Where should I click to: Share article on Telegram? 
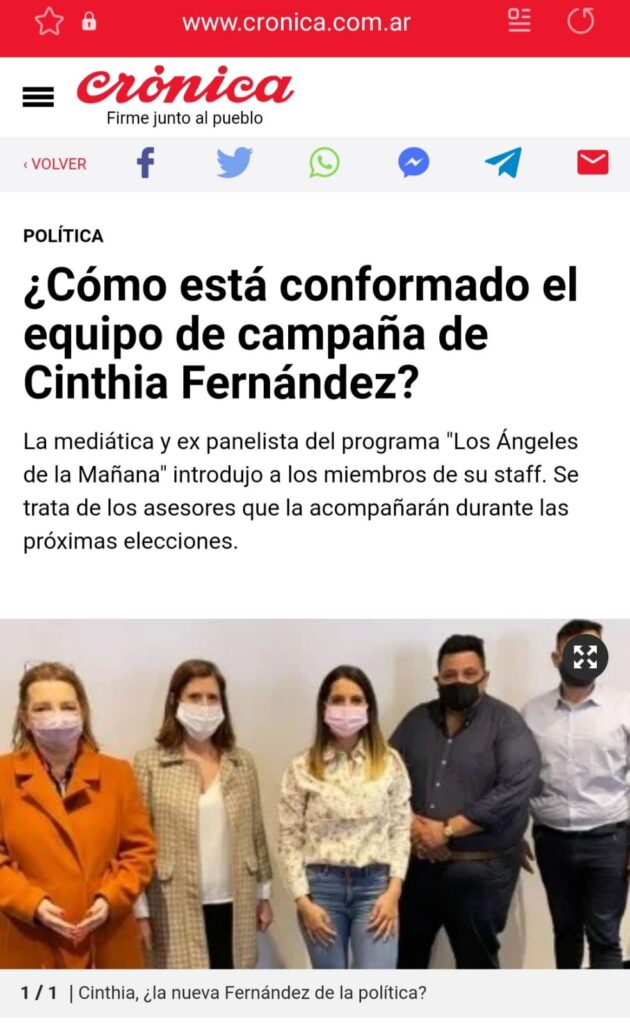503,163
